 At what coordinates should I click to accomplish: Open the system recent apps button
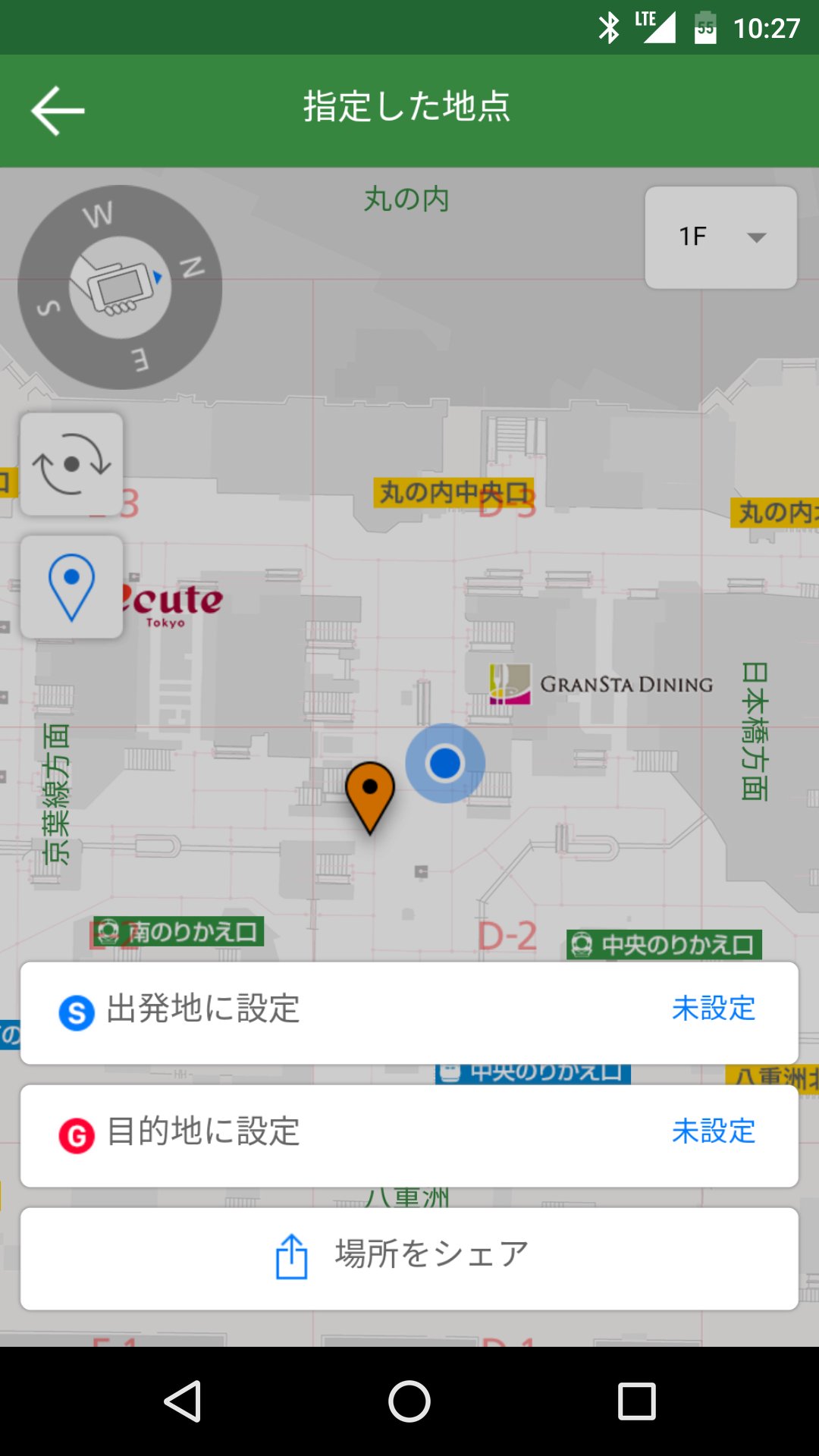pyautogui.click(x=636, y=1401)
